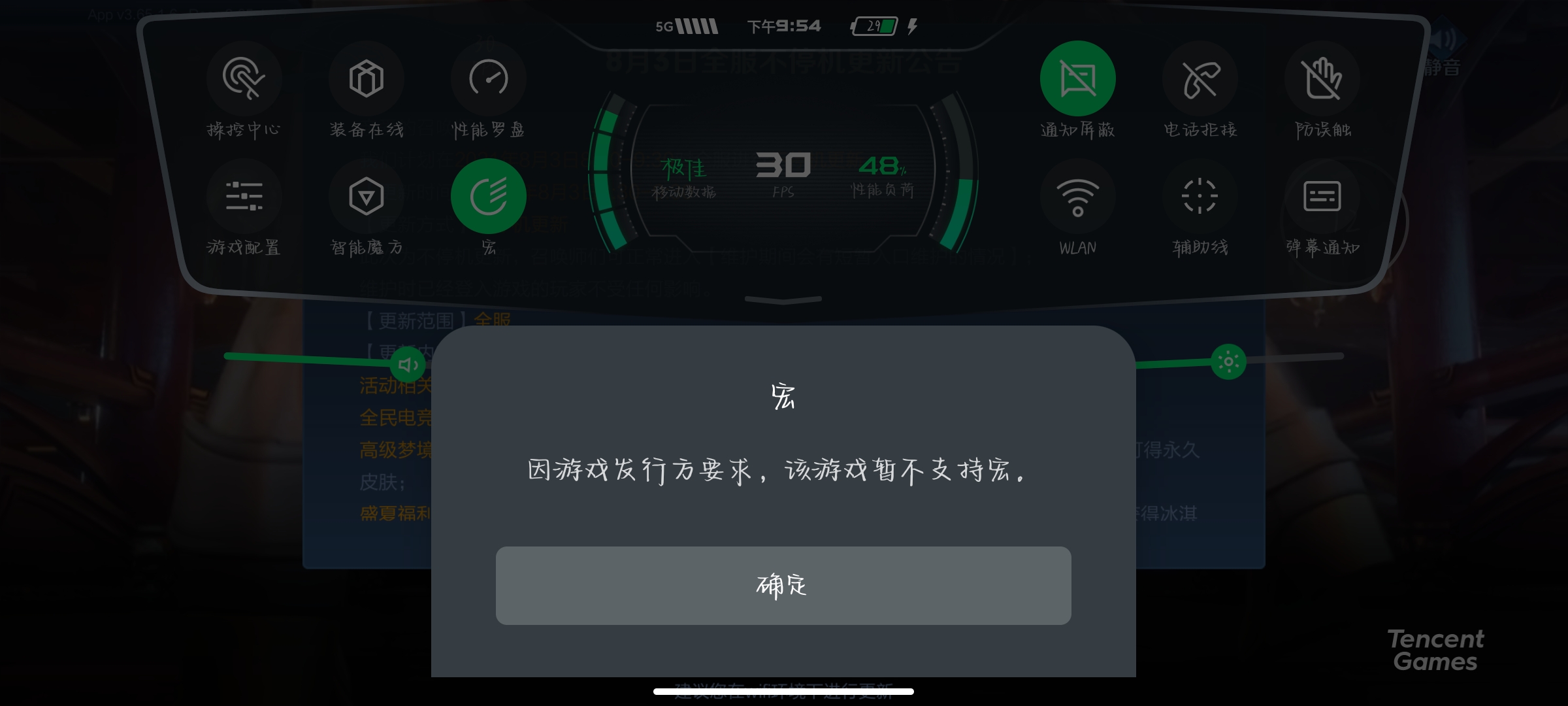Open 装备在线 panel
Viewport: 1568px width, 706px height.
point(366,78)
